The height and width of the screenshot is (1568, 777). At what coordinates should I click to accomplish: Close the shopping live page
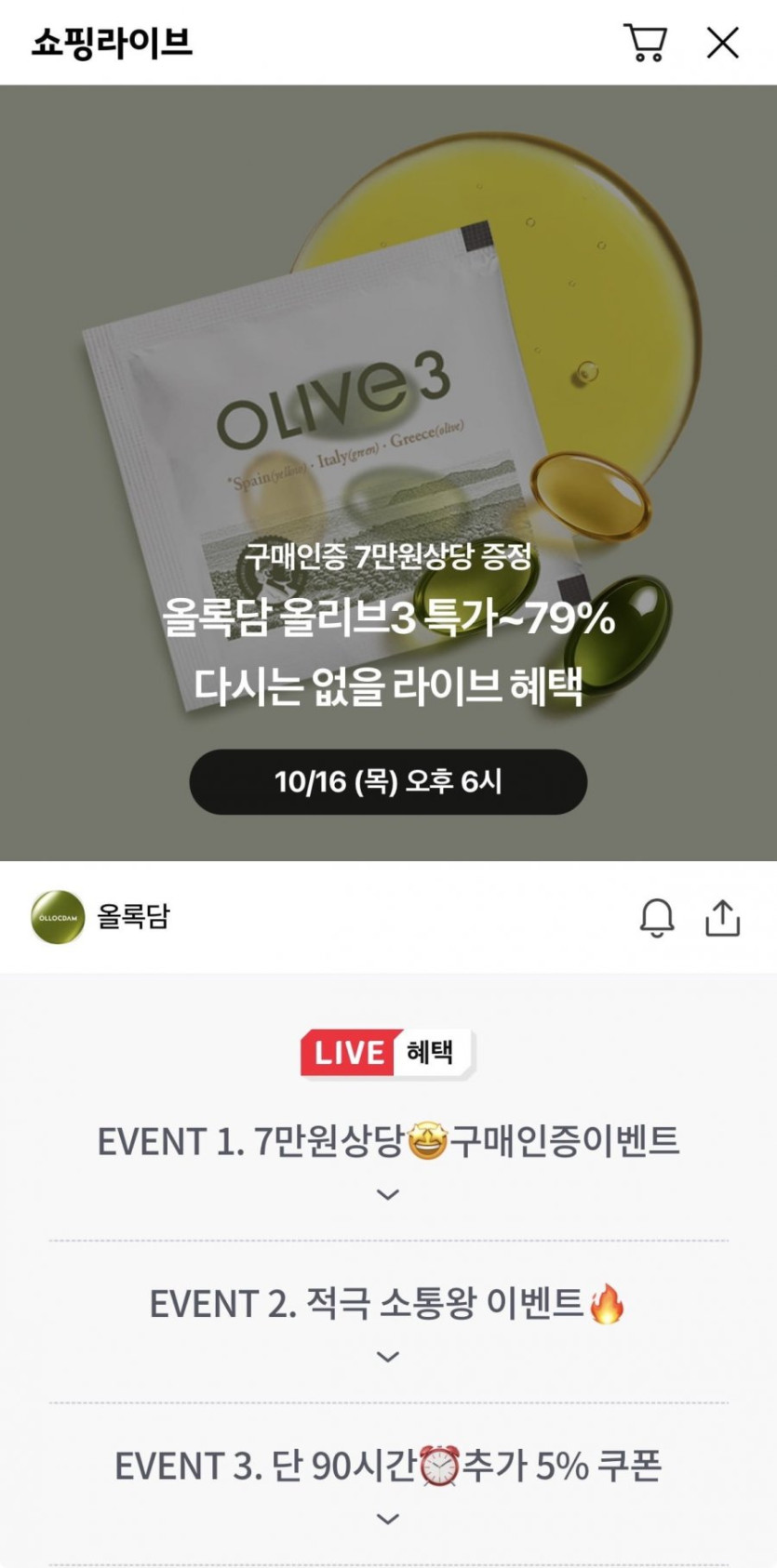point(723,43)
